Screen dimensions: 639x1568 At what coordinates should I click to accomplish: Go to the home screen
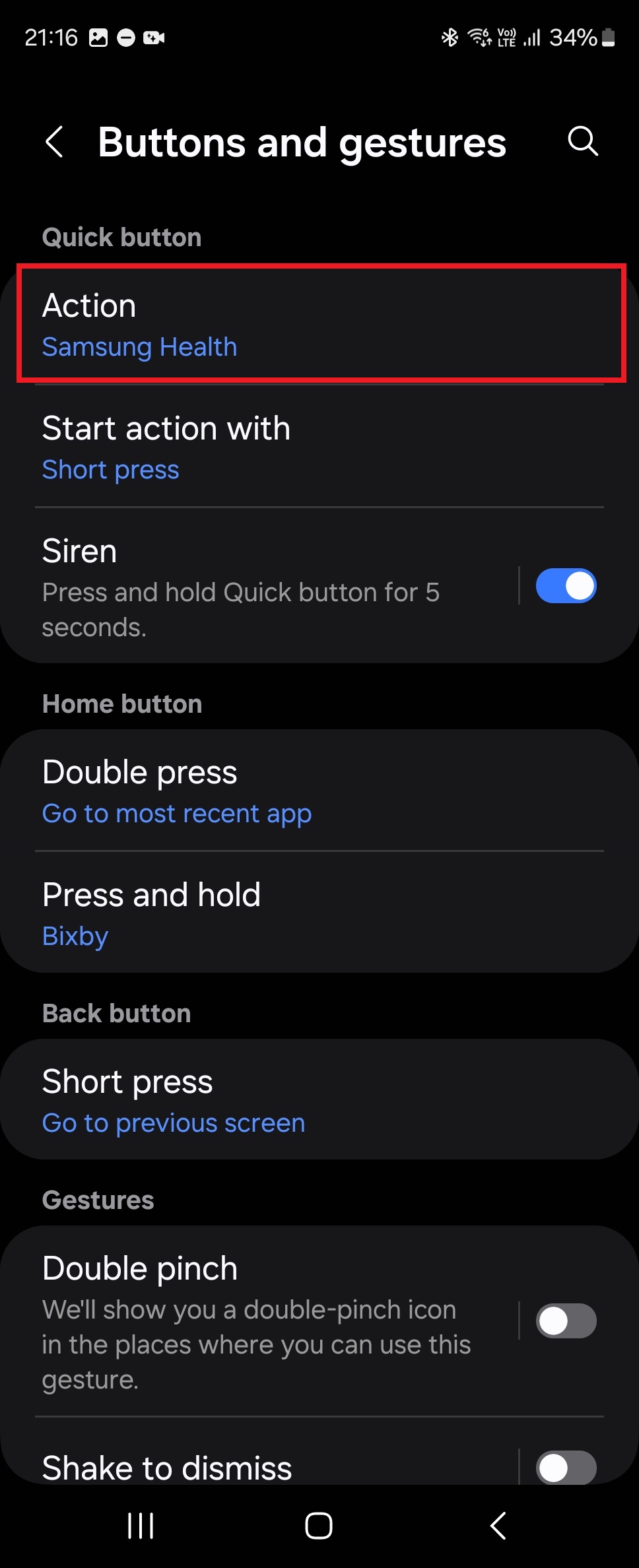coord(319,1525)
